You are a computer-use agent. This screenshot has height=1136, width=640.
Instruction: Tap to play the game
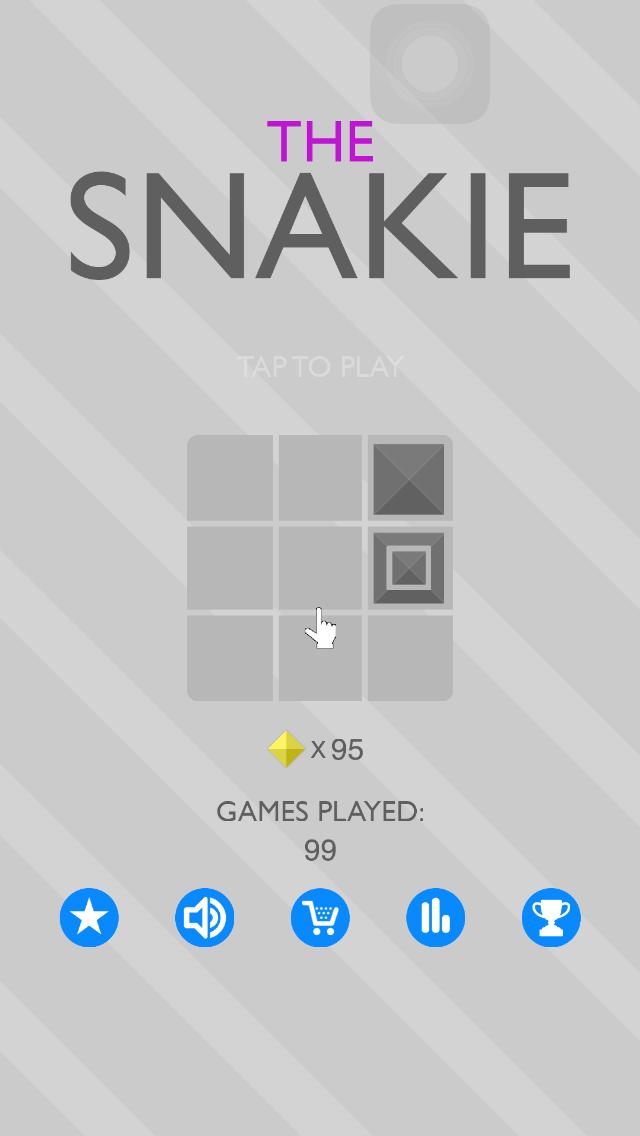(320, 367)
